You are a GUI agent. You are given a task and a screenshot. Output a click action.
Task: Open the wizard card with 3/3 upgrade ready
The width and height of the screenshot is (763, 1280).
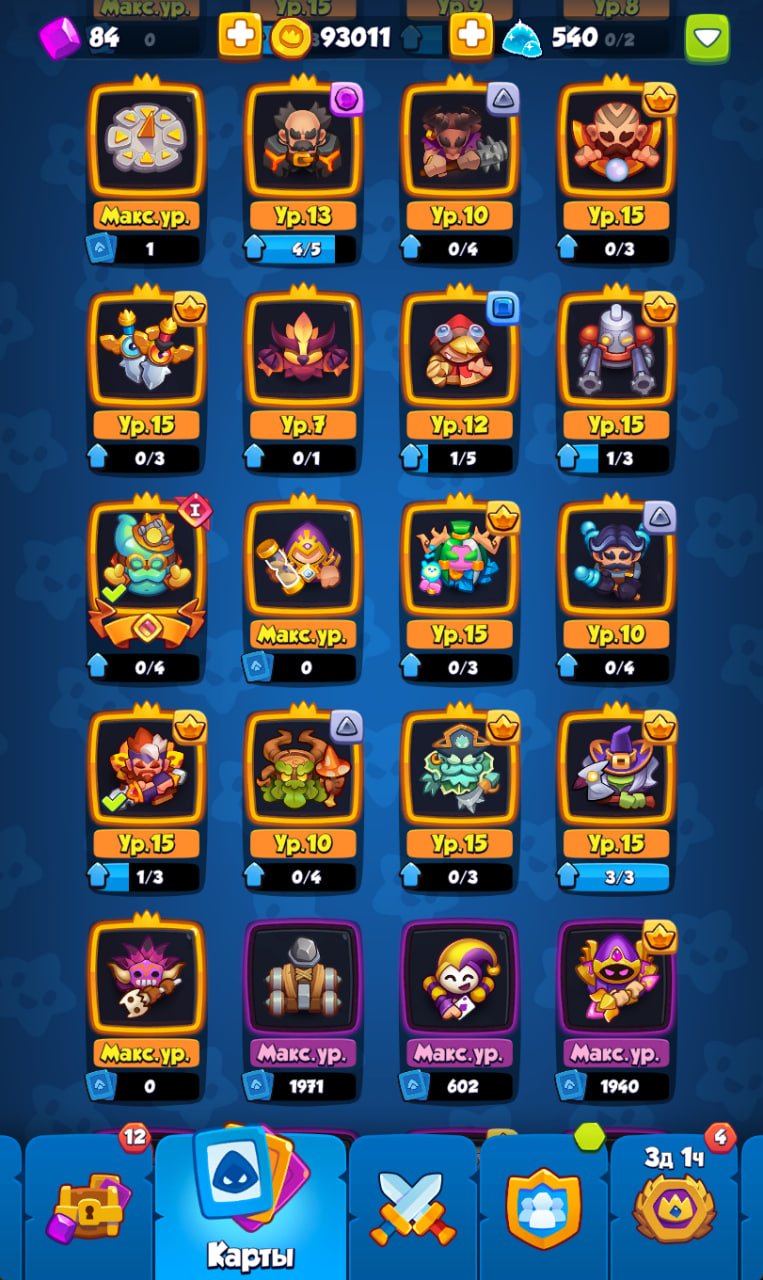pyautogui.click(x=616, y=800)
